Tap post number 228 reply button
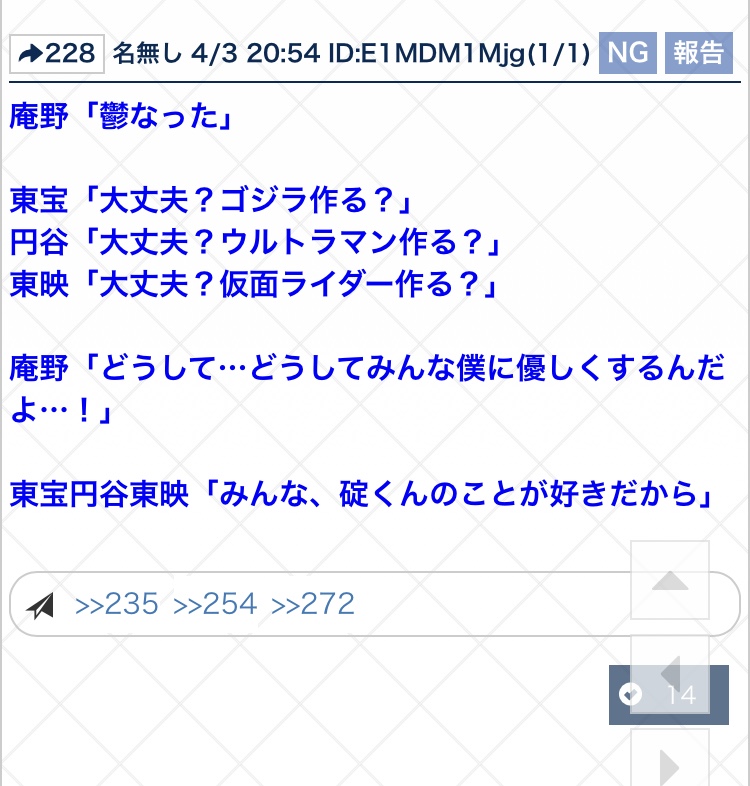This screenshot has height=786, width=750. (x=57, y=53)
